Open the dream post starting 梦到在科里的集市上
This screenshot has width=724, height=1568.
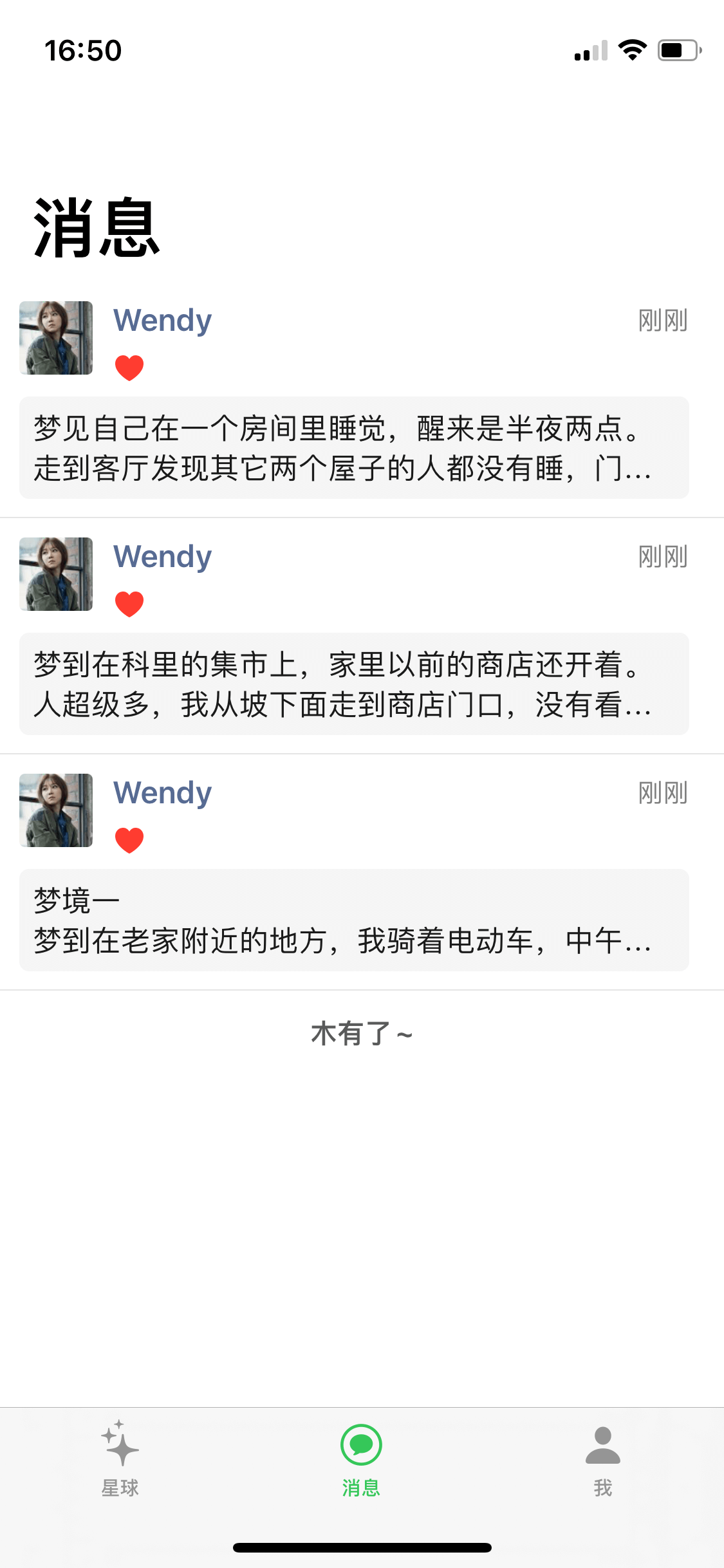pos(354,684)
